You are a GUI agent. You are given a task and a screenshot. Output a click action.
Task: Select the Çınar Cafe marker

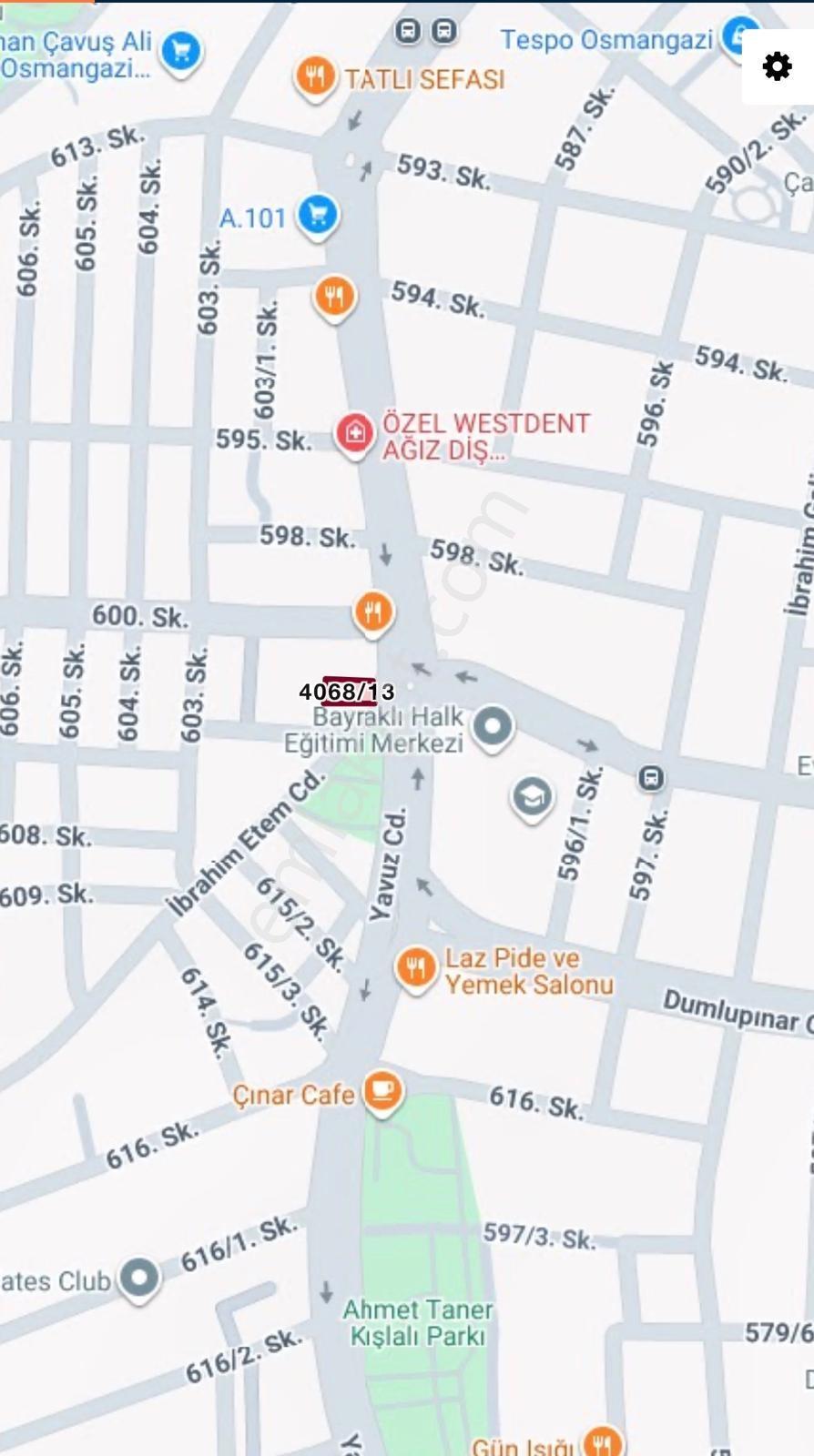pyautogui.click(x=383, y=1092)
